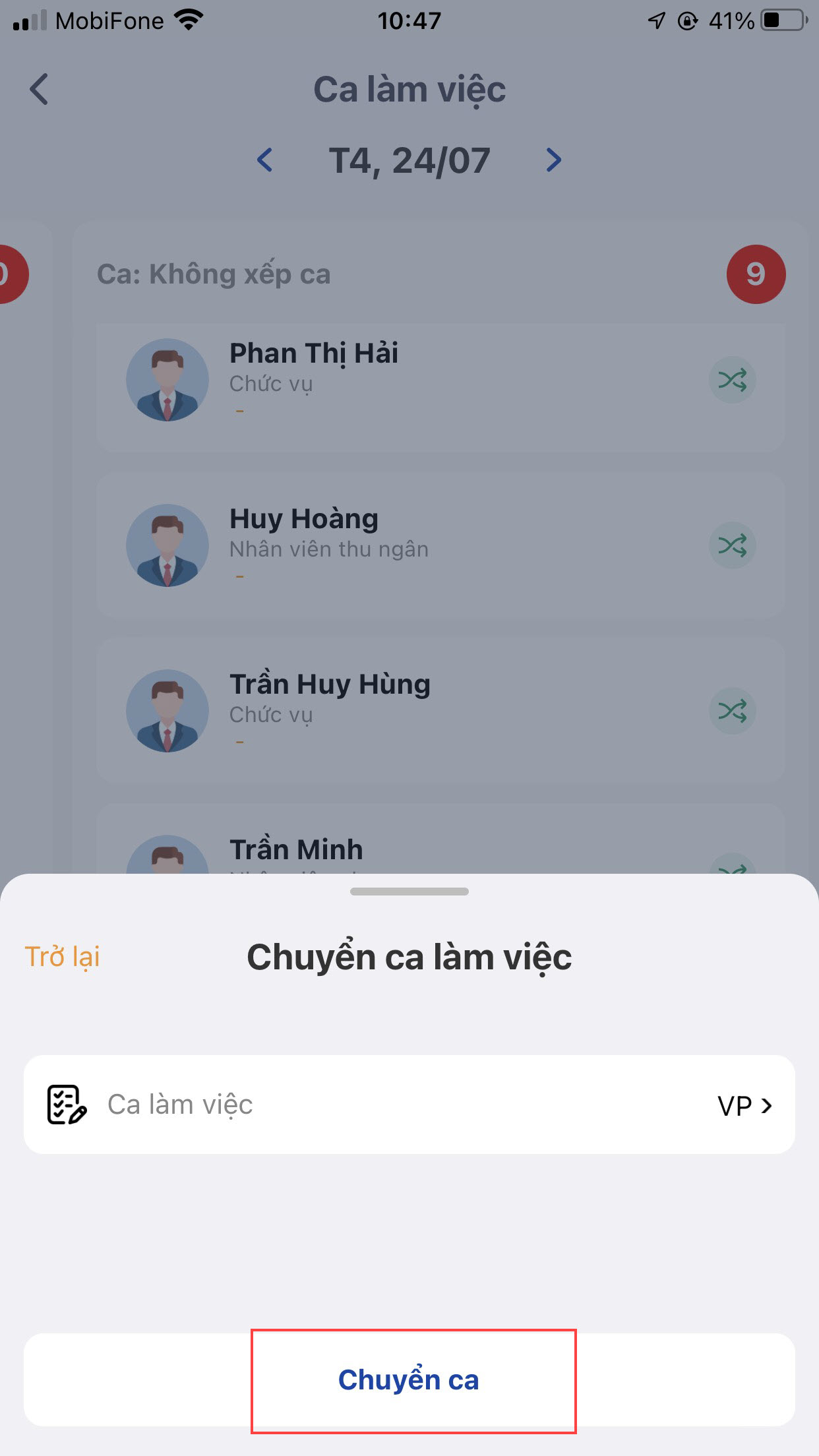Tap the sheet's drag handle
The height and width of the screenshot is (1456, 819).
point(409,892)
